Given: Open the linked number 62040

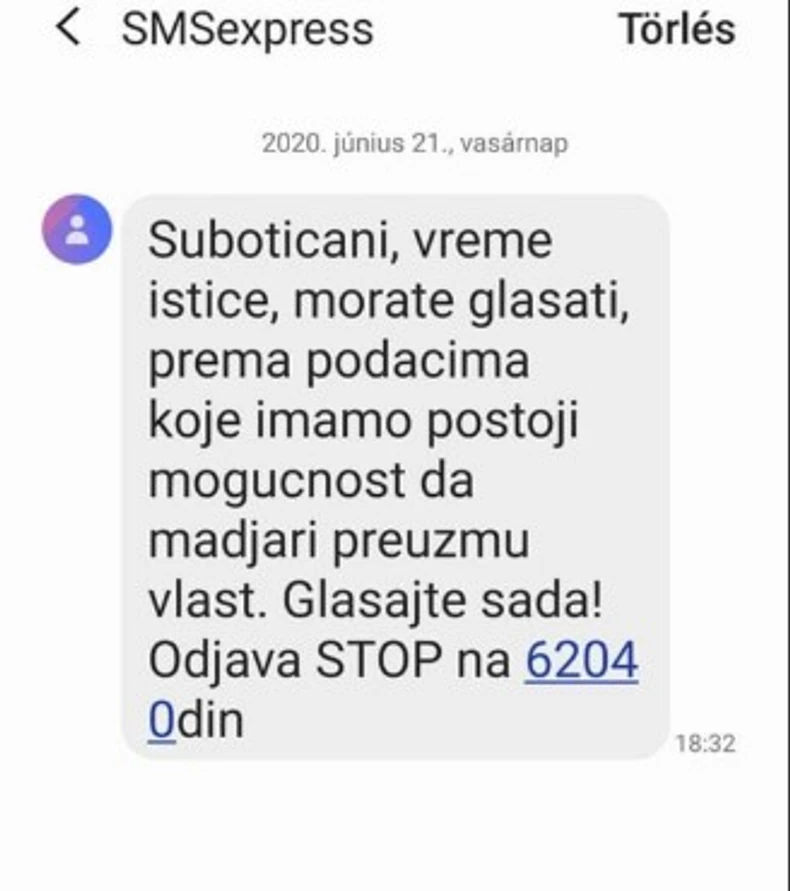Looking at the screenshot, I should tap(581, 661).
